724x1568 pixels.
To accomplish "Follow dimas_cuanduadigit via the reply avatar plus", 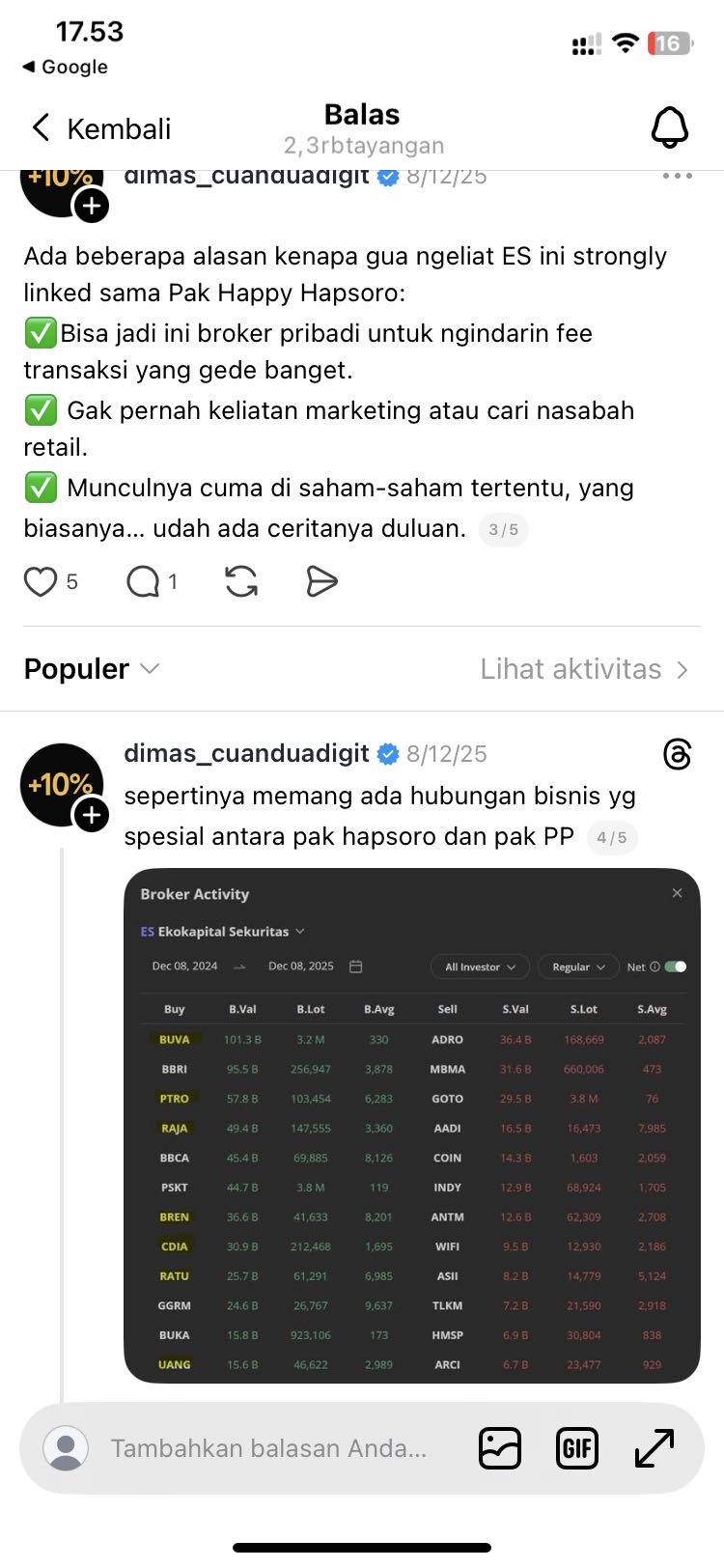I will [92, 815].
